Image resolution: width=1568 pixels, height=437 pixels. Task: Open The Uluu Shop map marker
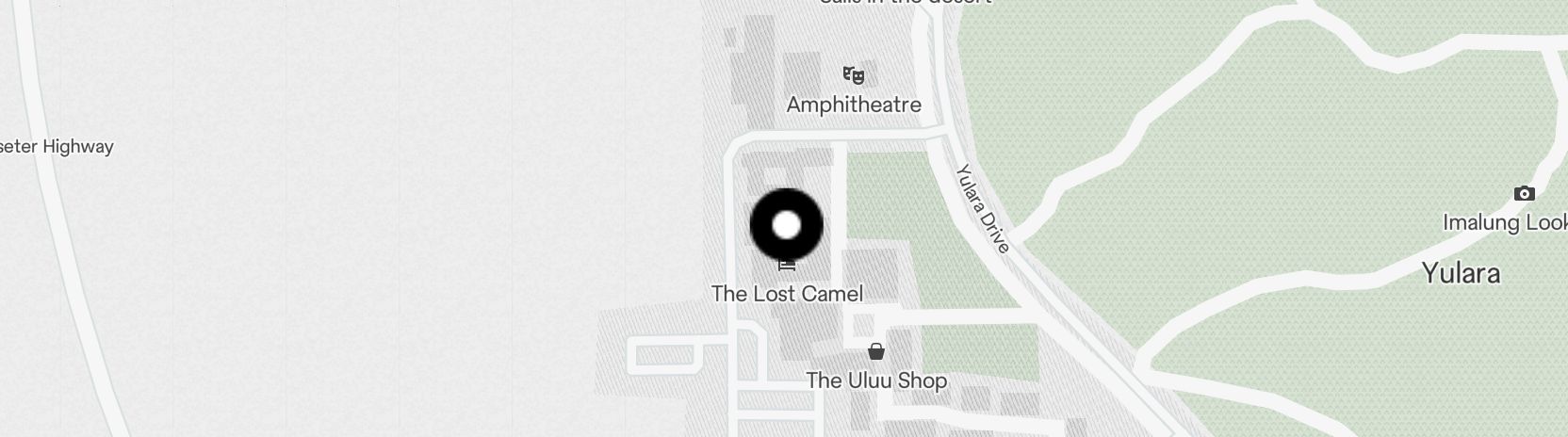876,352
